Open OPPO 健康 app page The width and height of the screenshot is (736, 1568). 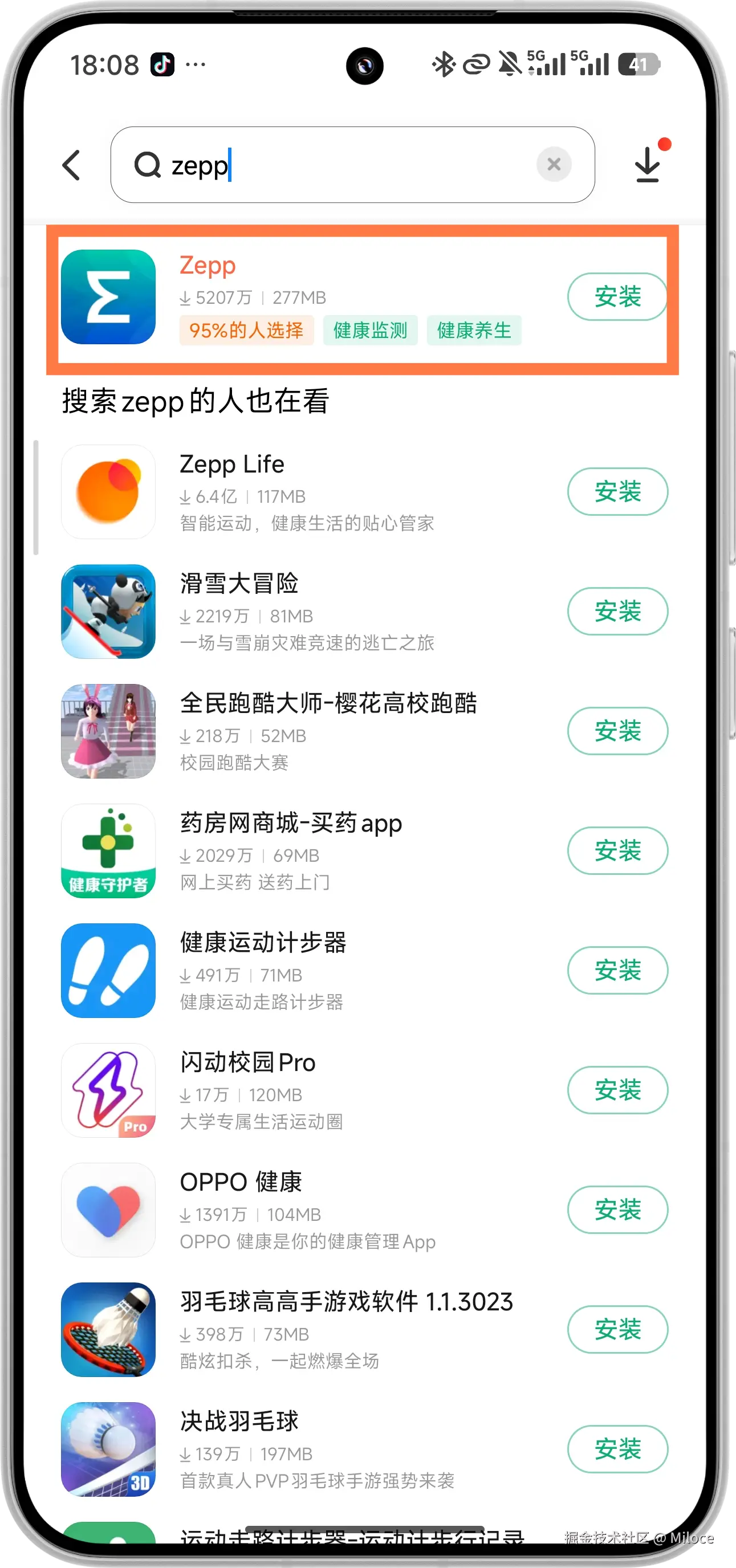click(241, 1182)
